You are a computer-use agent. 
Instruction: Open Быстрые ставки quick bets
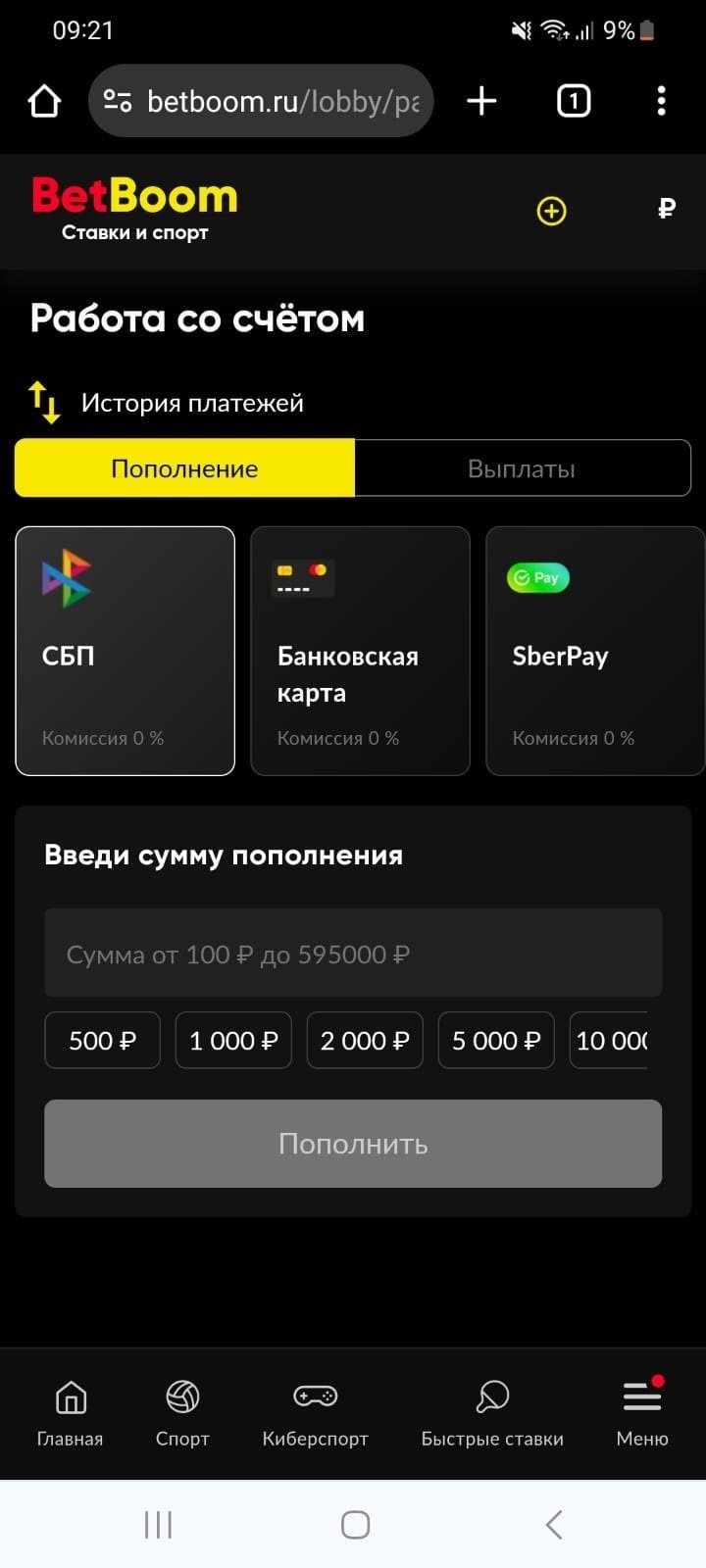coord(492,1413)
